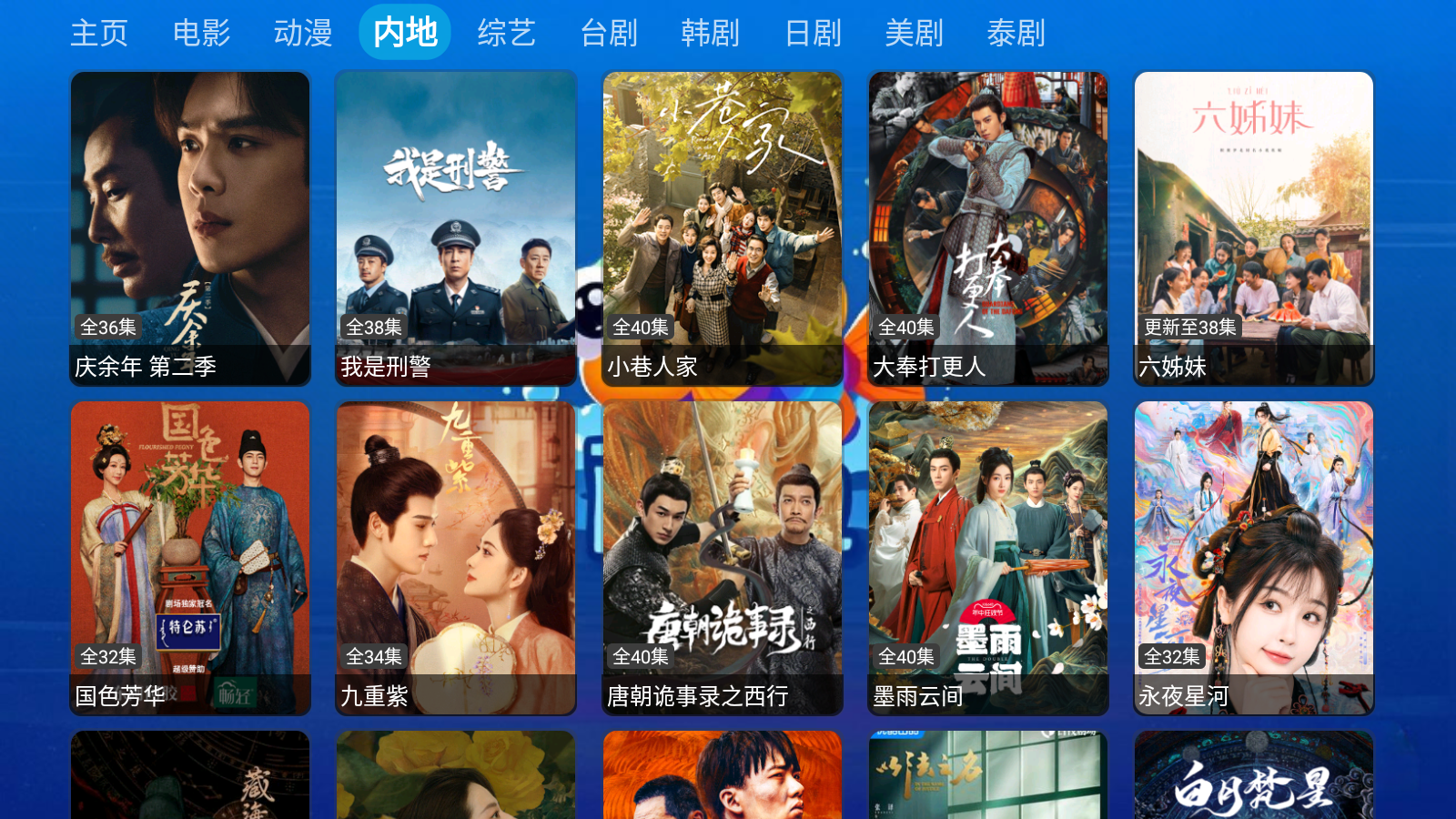Tap the 墨雨云间 poster

(988, 557)
